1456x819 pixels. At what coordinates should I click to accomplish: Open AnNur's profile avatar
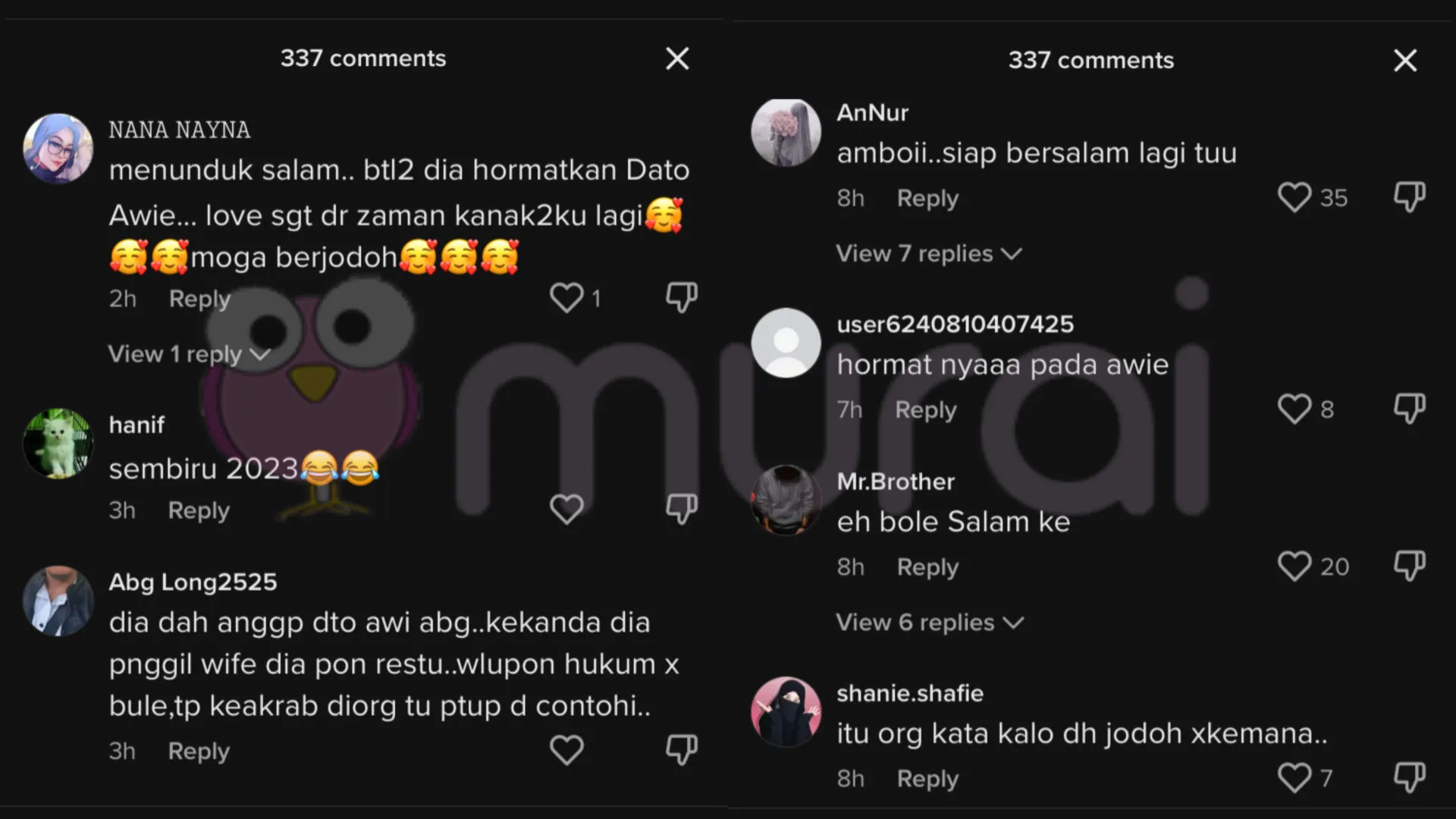pyautogui.click(x=786, y=132)
